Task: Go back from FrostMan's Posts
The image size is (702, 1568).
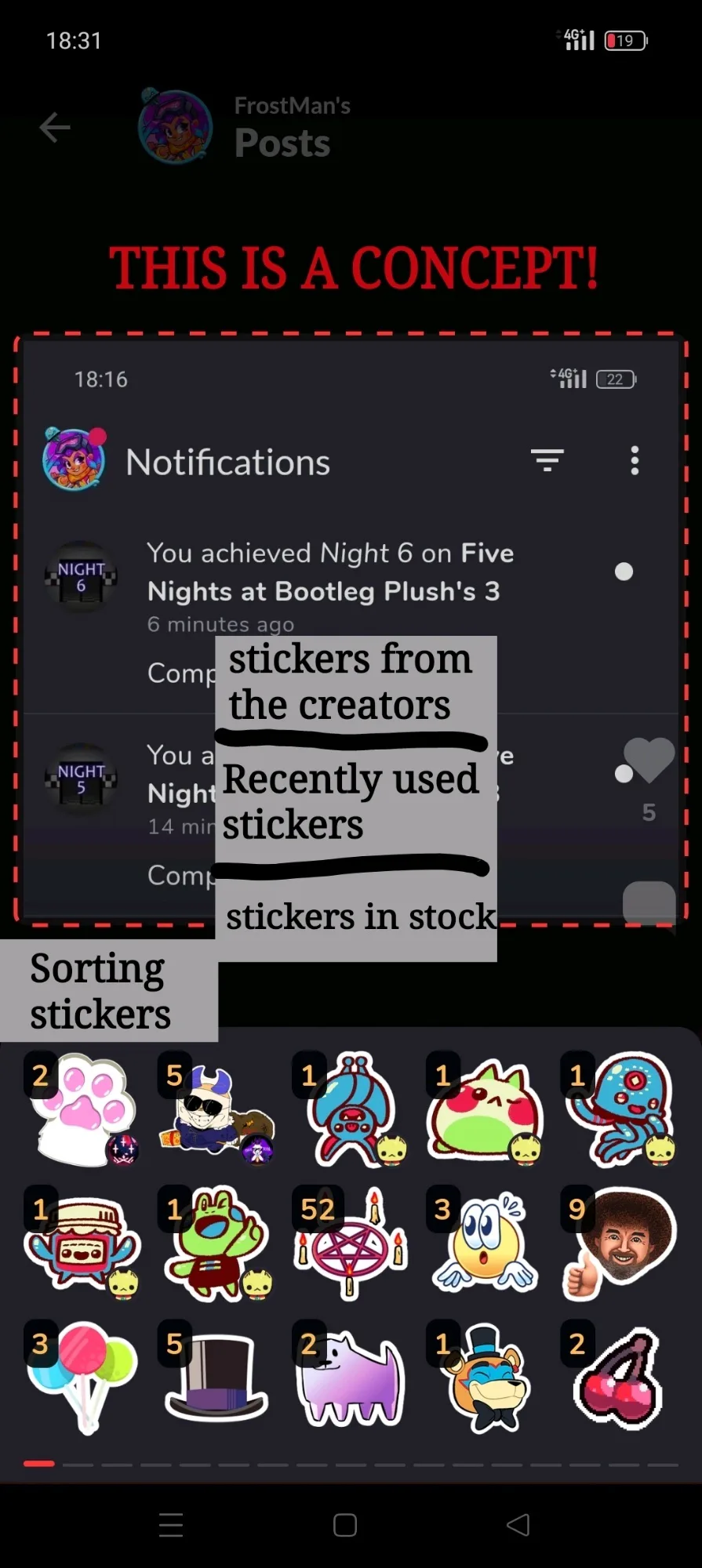Action: pos(55,127)
